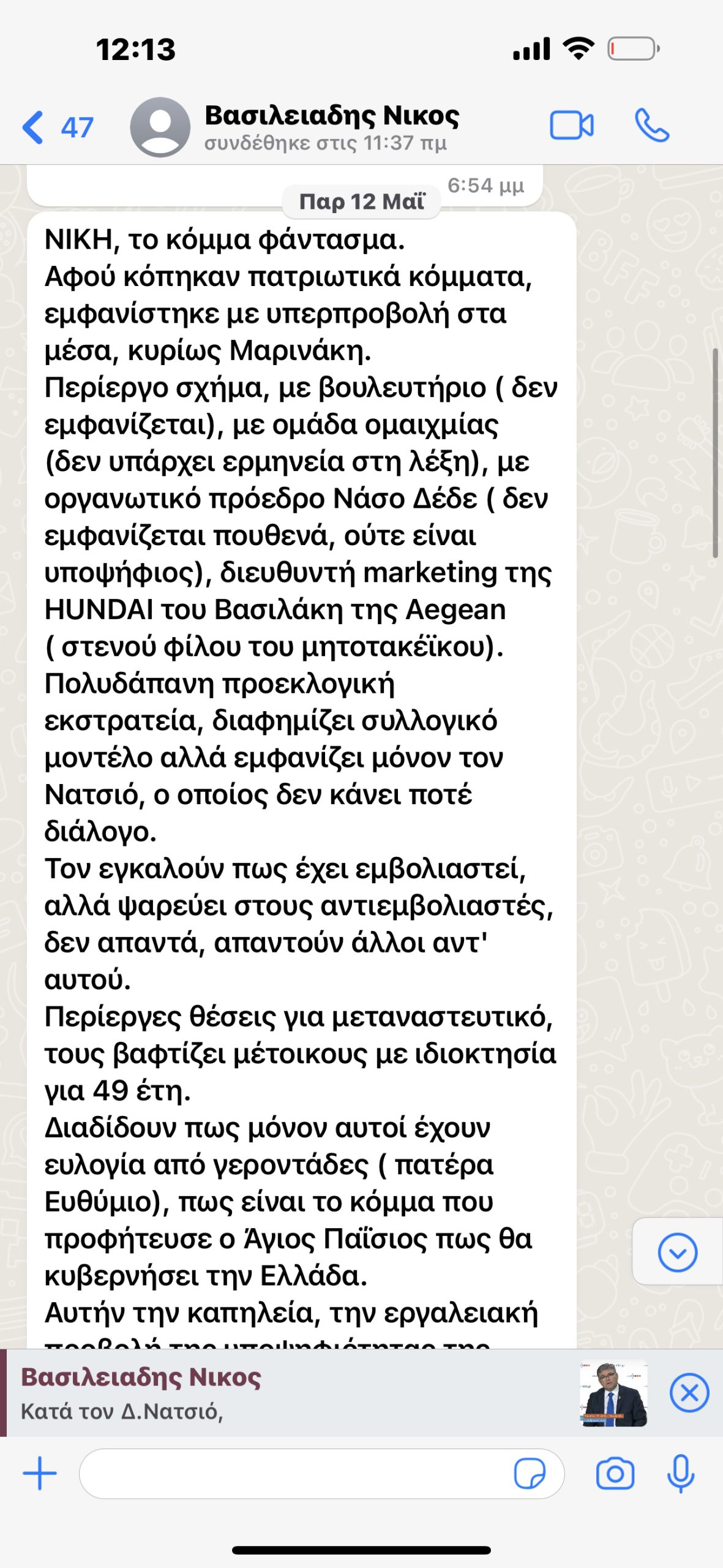Jump to the latest messages
Screen dimensions: 723x1568
pos(677,1253)
